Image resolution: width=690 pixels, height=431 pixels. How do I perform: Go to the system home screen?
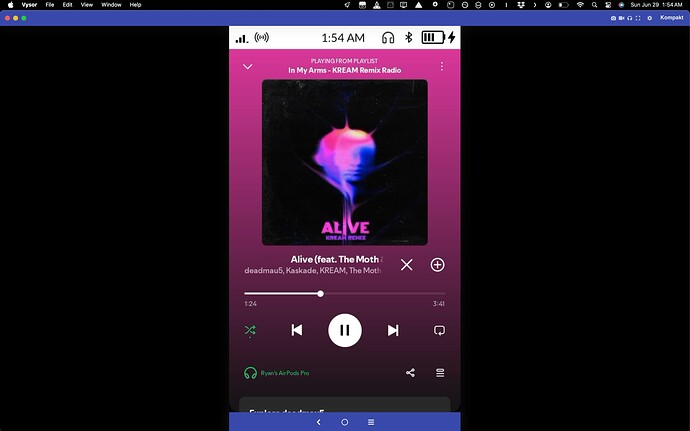[345, 422]
